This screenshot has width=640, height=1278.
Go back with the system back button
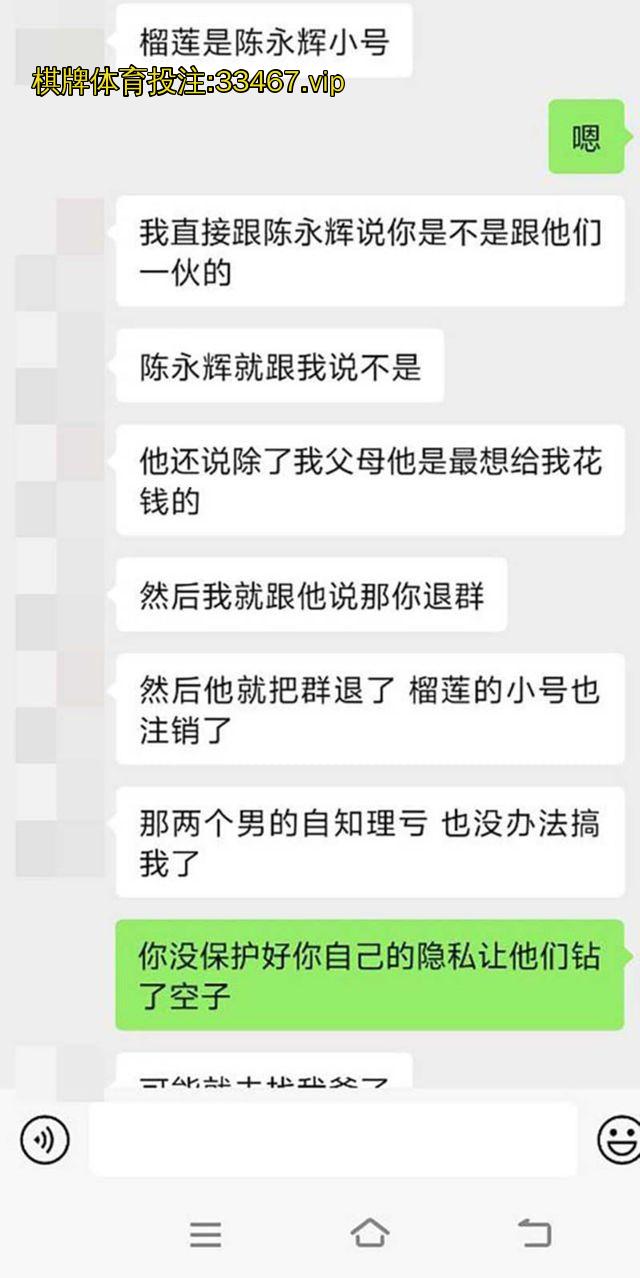coord(534,1233)
